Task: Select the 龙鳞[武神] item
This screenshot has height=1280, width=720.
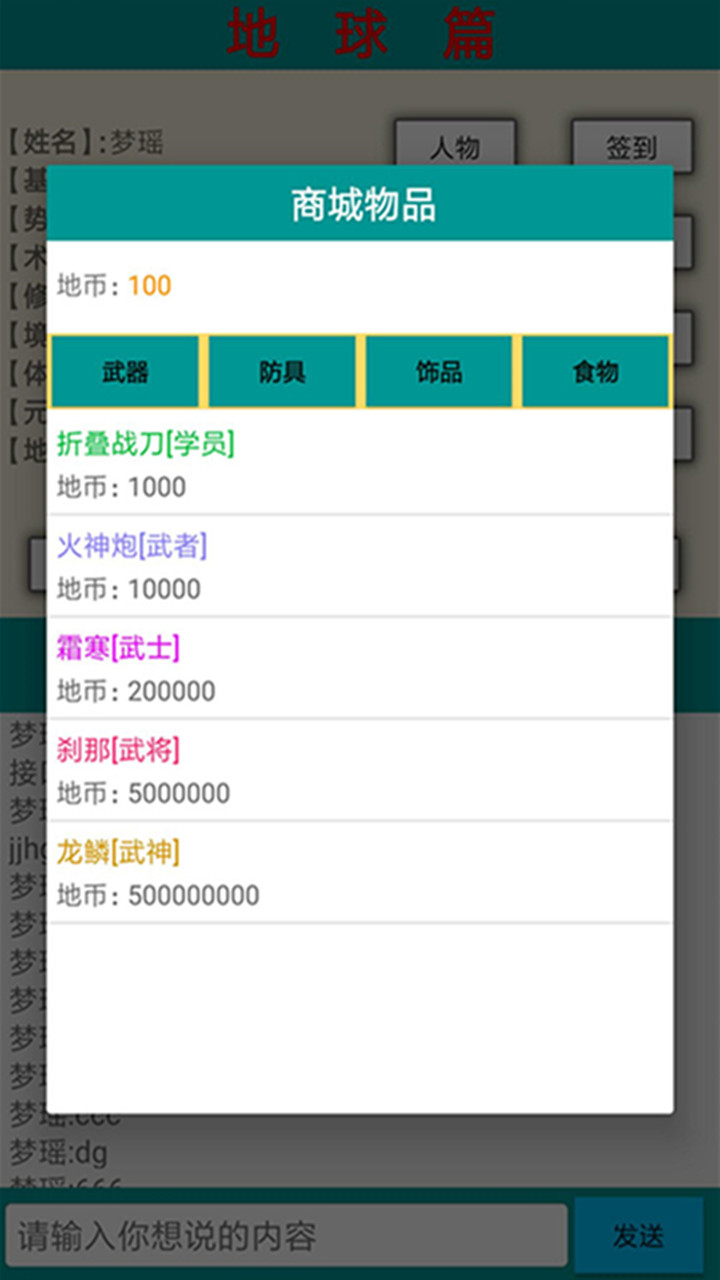Action: [x=359, y=872]
